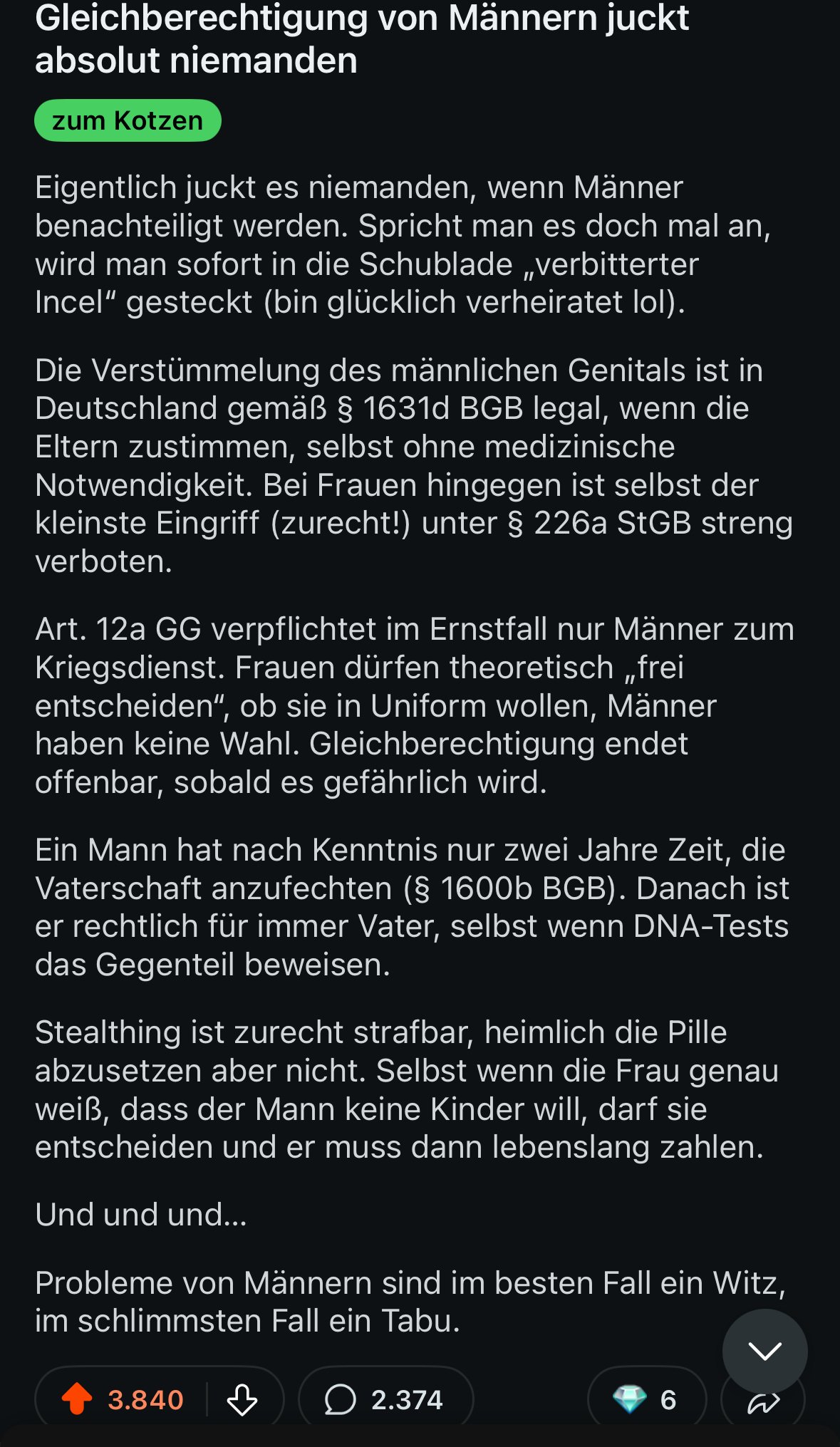Image resolution: width=840 pixels, height=1447 pixels.
Task: Open the 'zum Kotzen' flair tag
Action: pos(128,121)
